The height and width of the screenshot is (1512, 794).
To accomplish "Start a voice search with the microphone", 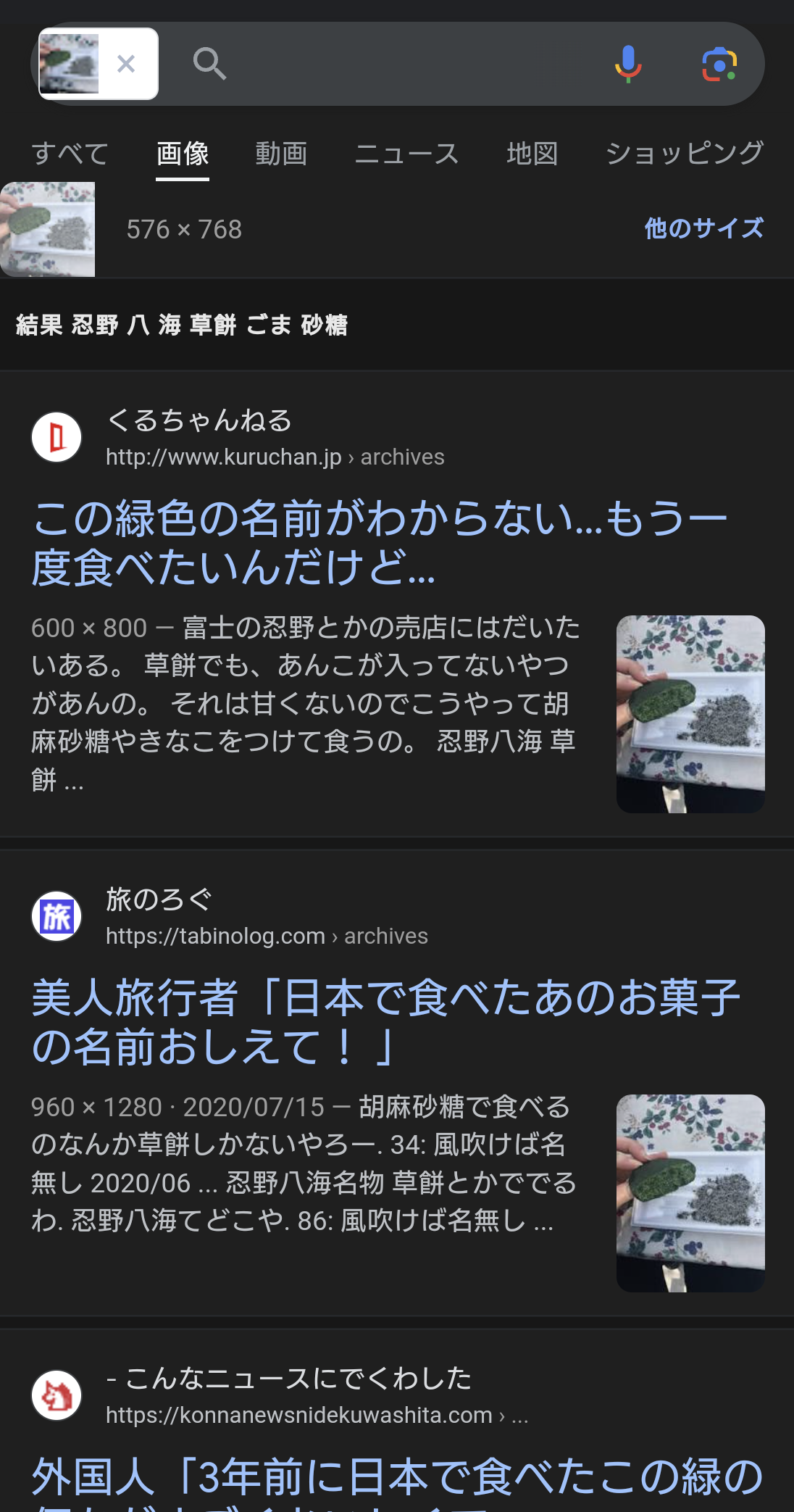I will point(628,64).
